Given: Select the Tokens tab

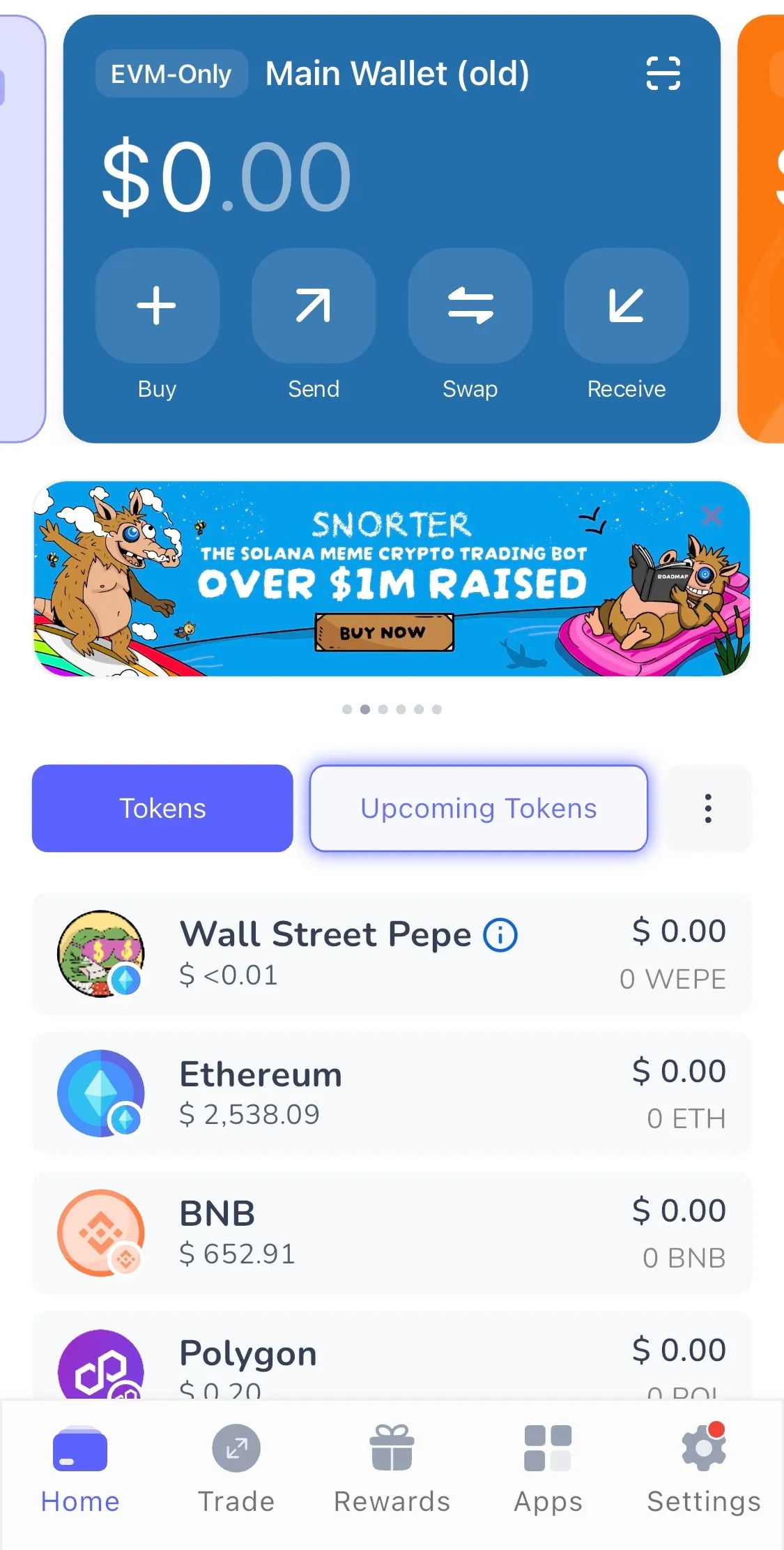Looking at the screenshot, I should pos(162,808).
